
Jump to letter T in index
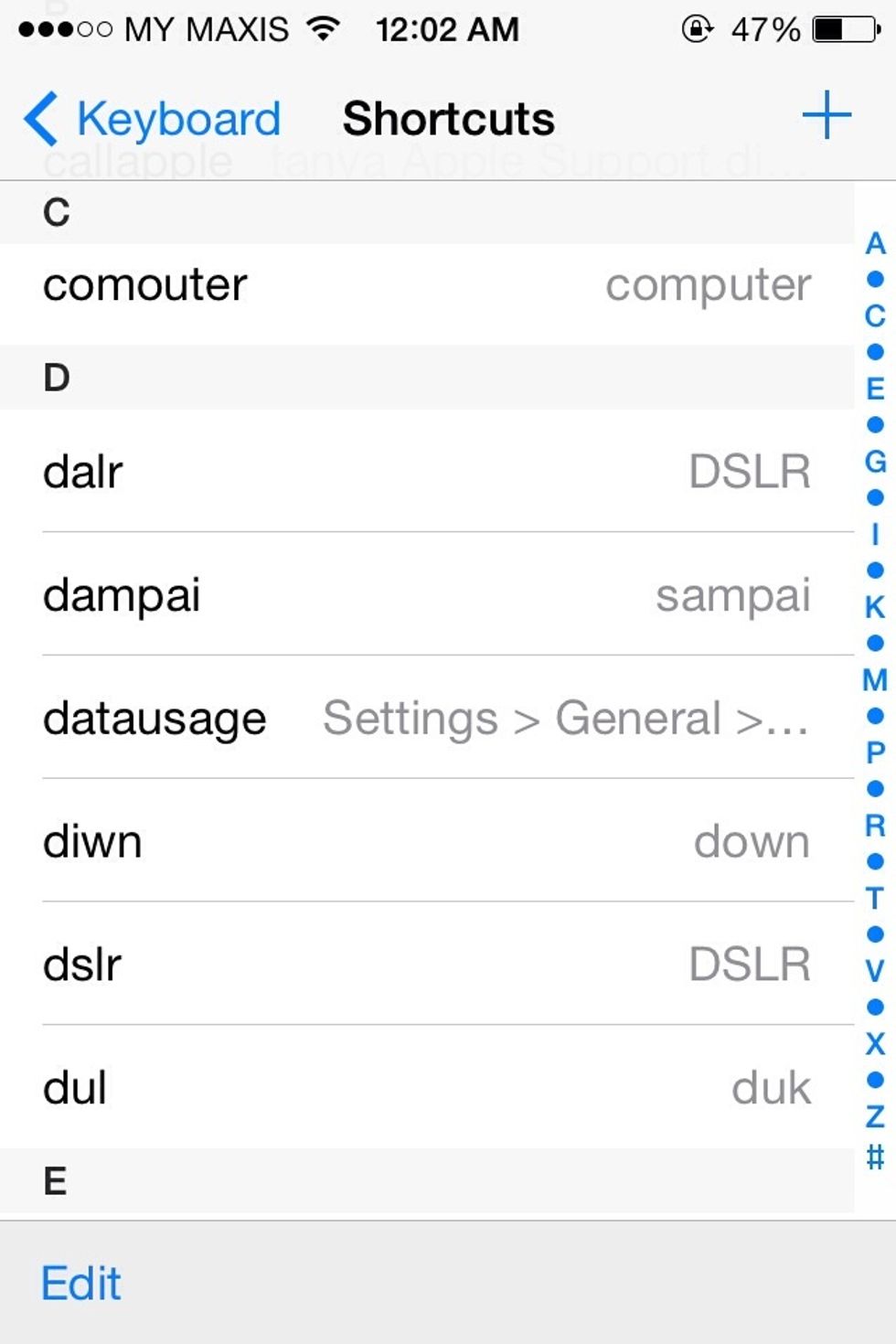[875, 898]
